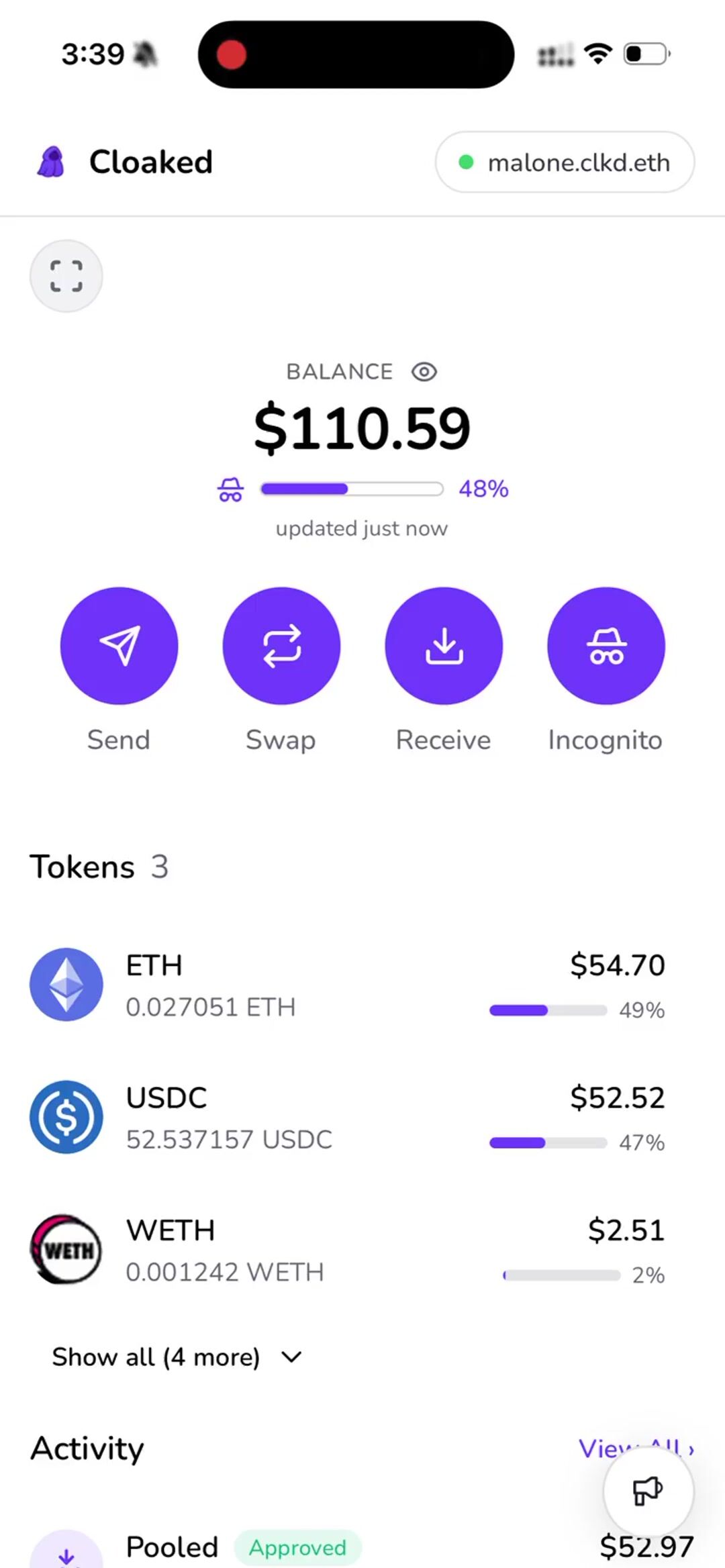Enter Incognito mode
Viewport: 725px width, 1568px height.
[x=606, y=646]
